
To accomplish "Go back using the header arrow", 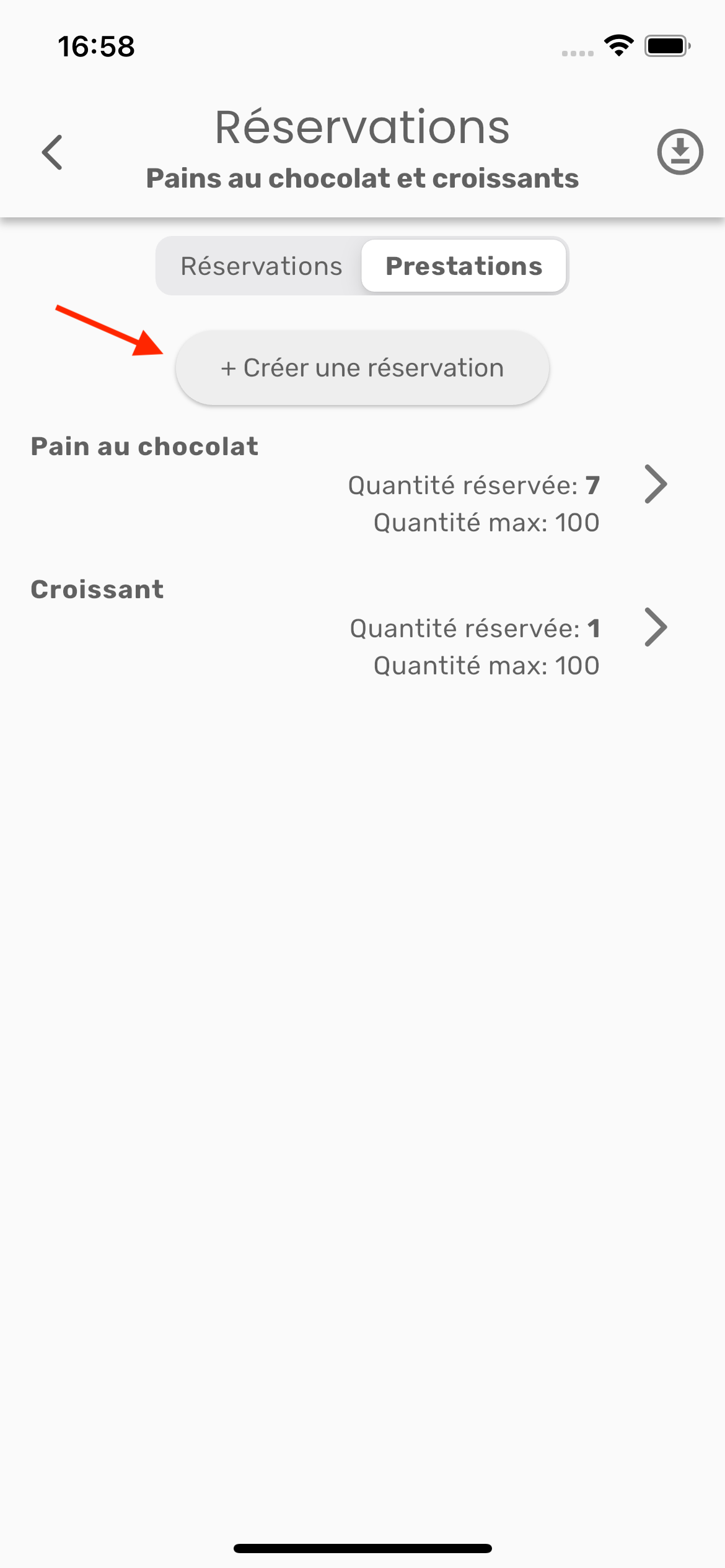I will coord(53,152).
